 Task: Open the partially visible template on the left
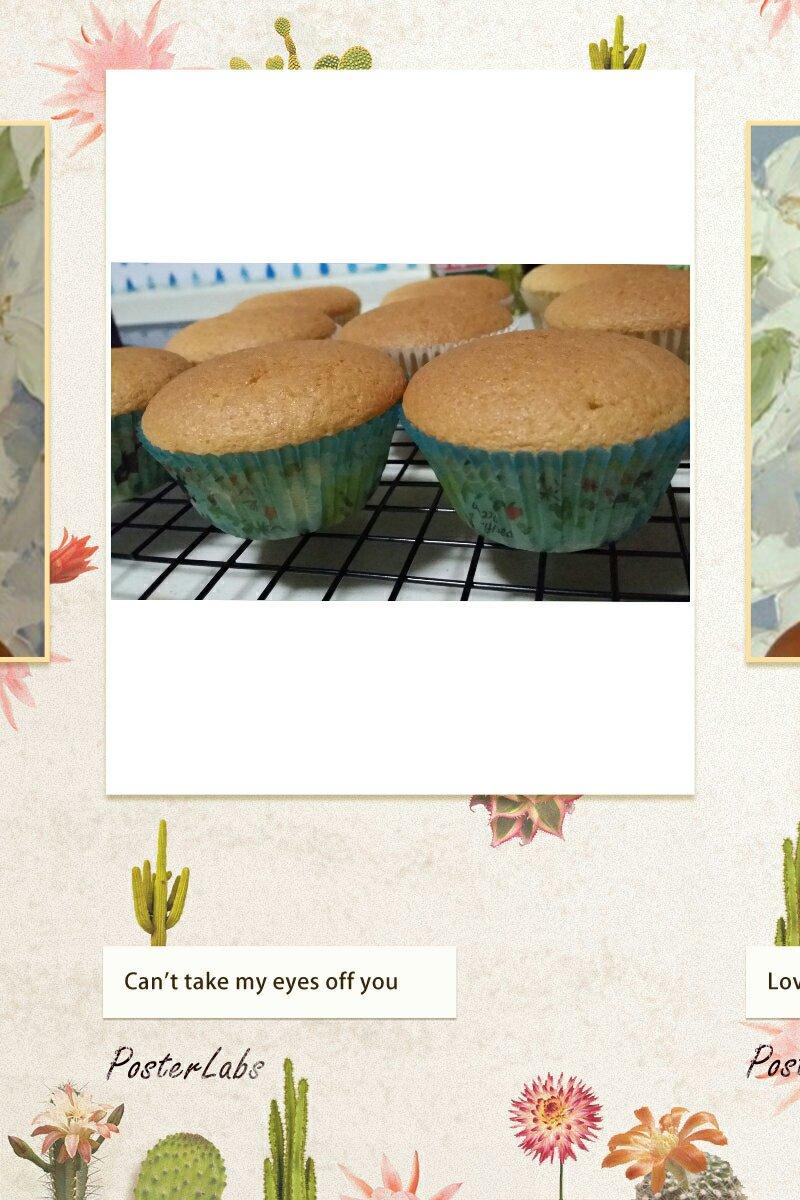pos(22,392)
